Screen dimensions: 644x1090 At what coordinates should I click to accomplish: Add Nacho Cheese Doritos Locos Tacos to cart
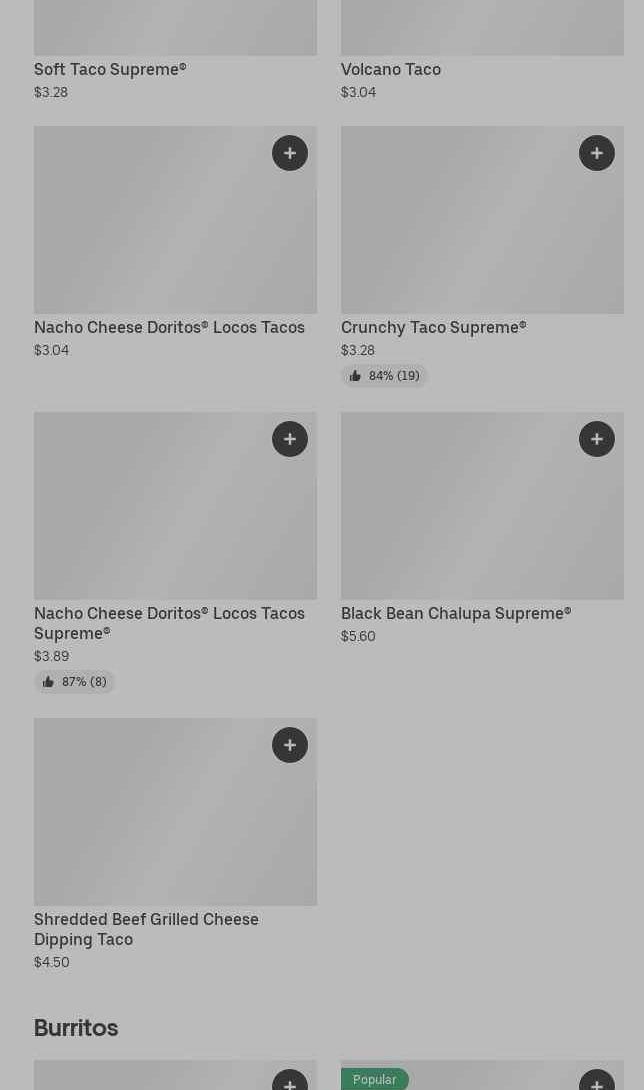tap(290, 153)
